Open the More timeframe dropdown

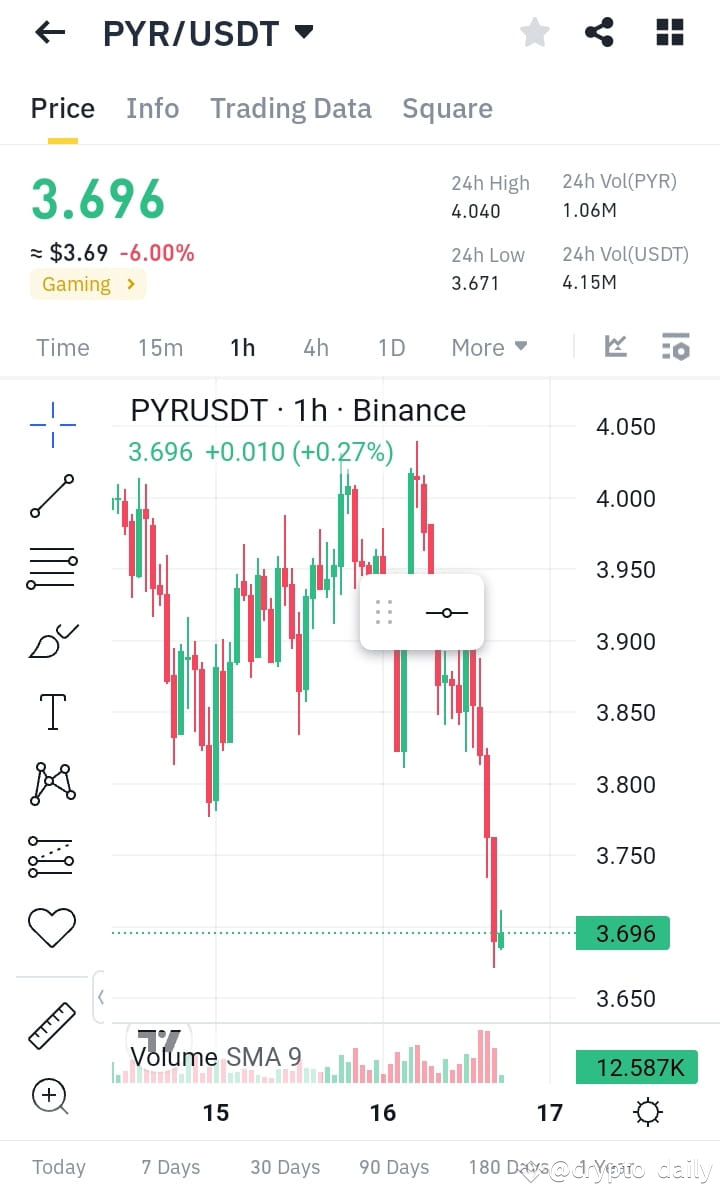tap(488, 347)
